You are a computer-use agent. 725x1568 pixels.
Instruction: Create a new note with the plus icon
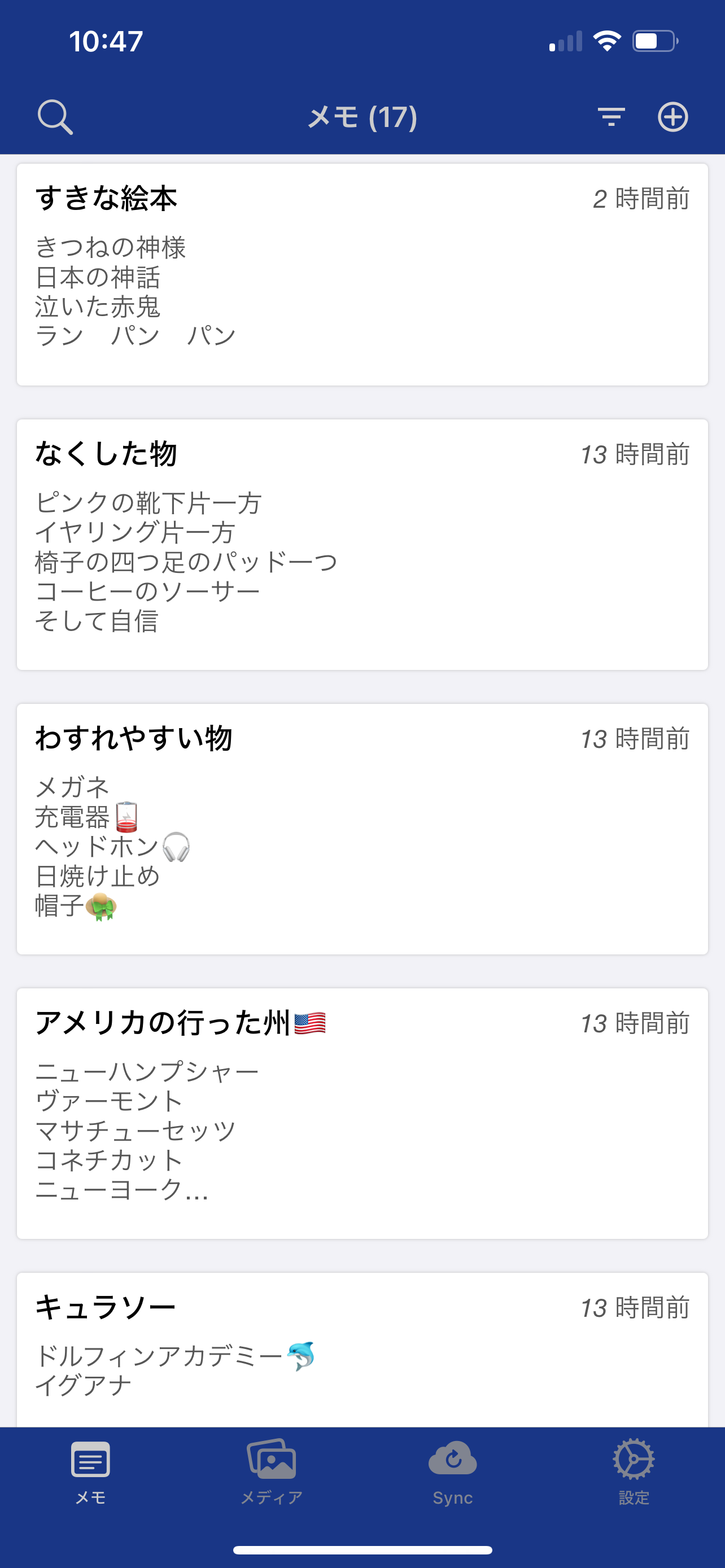[673, 117]
